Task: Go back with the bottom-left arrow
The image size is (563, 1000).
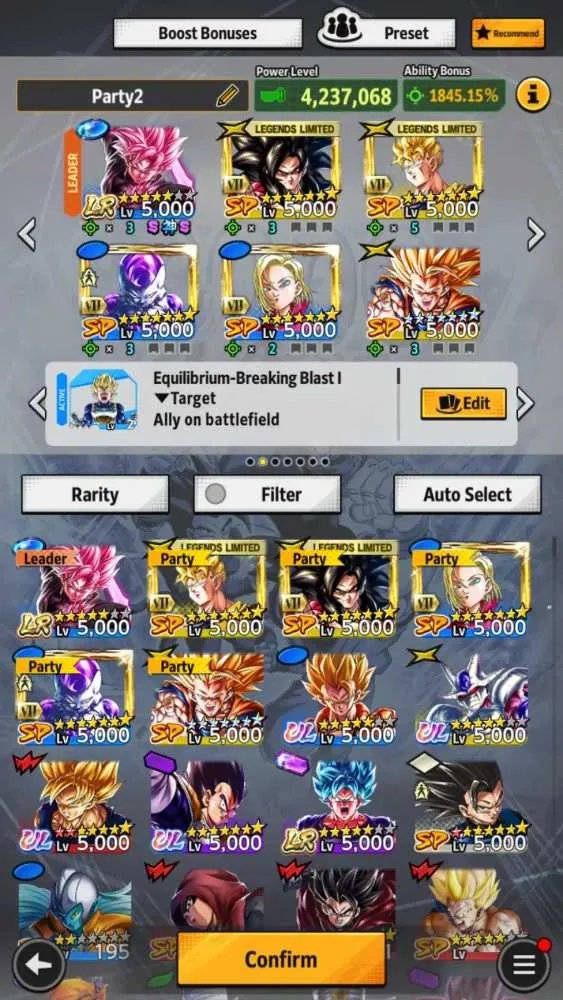Action: 39,964
